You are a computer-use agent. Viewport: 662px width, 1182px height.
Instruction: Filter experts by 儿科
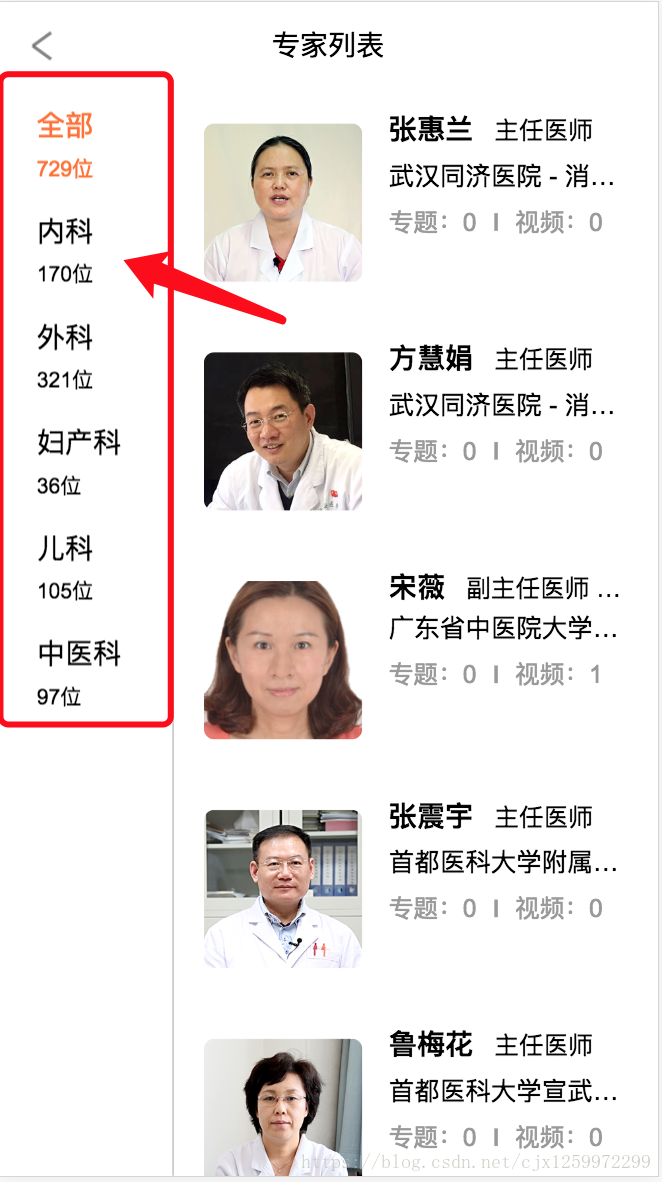65,566
